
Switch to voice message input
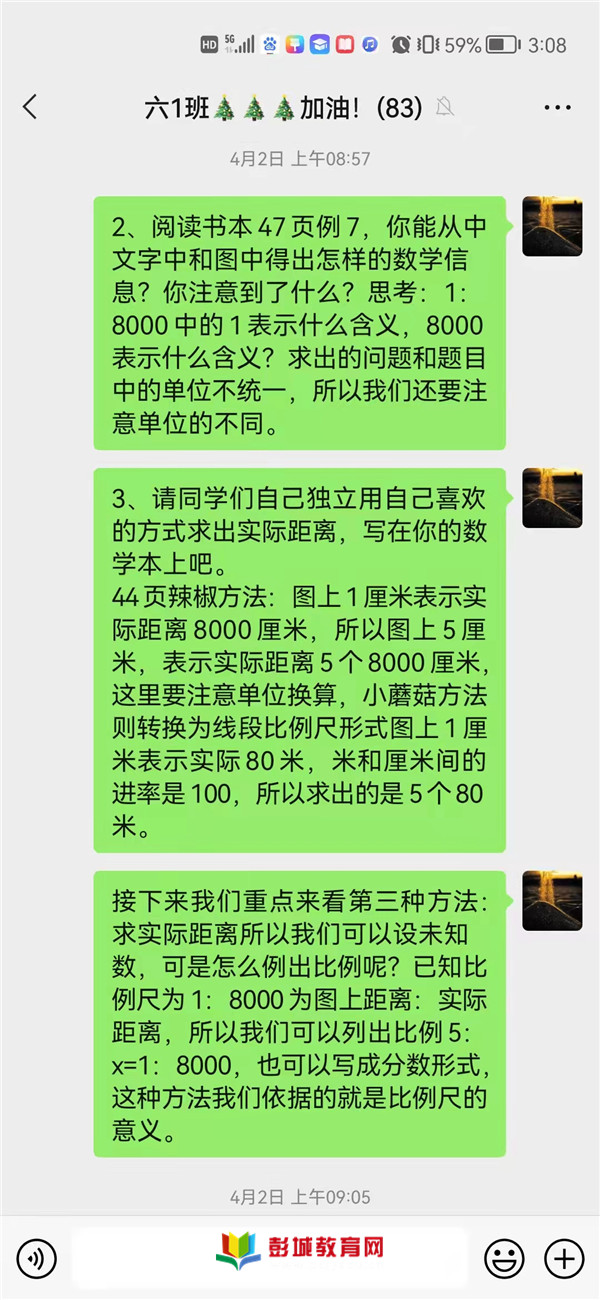click(x=37, y=1257)
